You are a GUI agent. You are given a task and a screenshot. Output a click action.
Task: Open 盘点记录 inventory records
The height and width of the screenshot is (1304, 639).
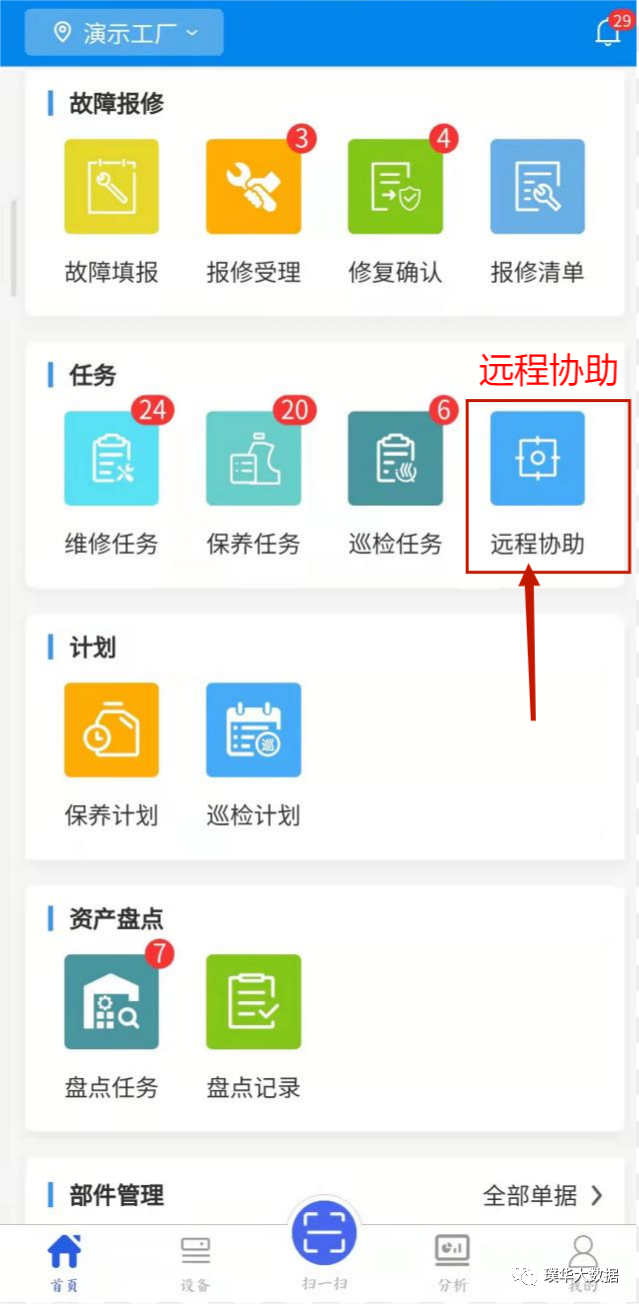click(x=253, y=1002)
